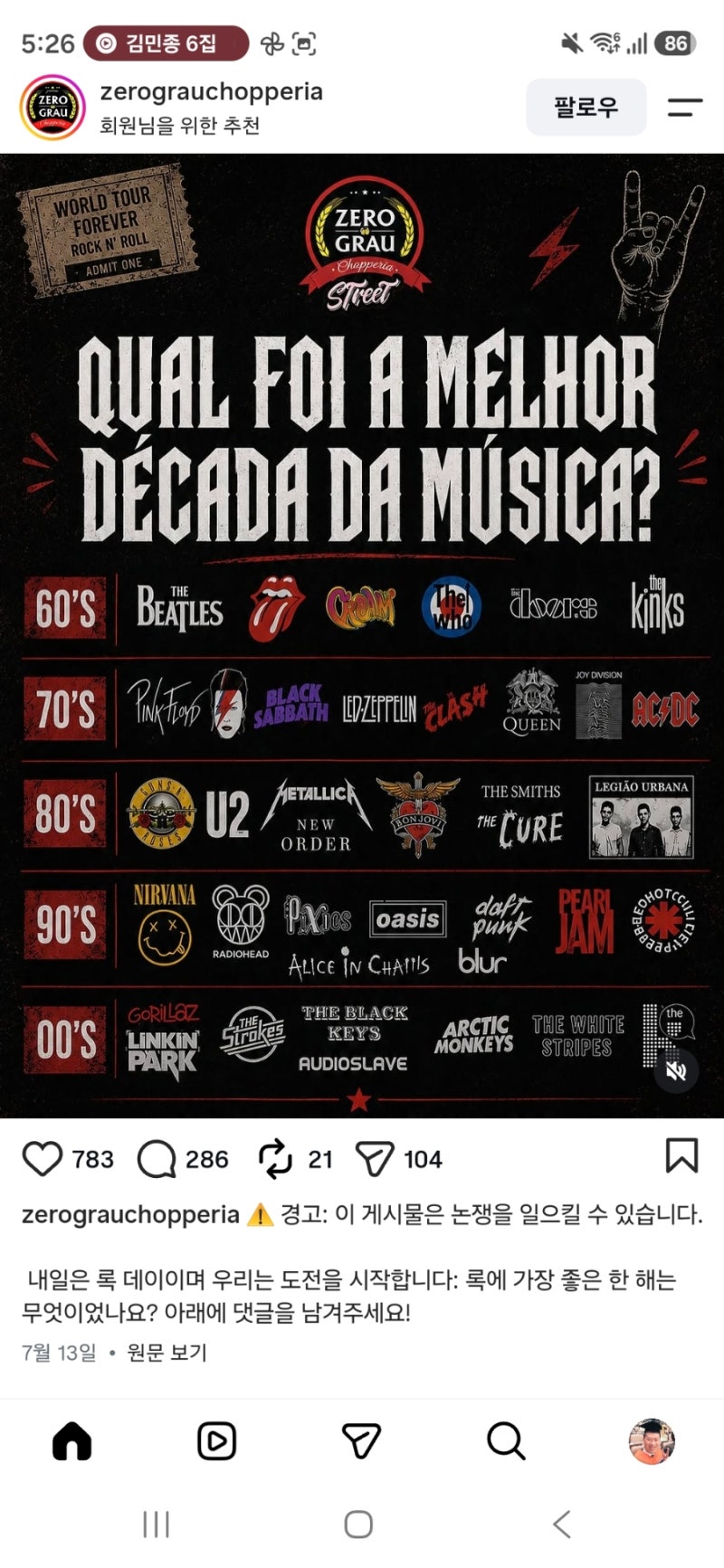Open the system recent apps button

click(156, 1524)
